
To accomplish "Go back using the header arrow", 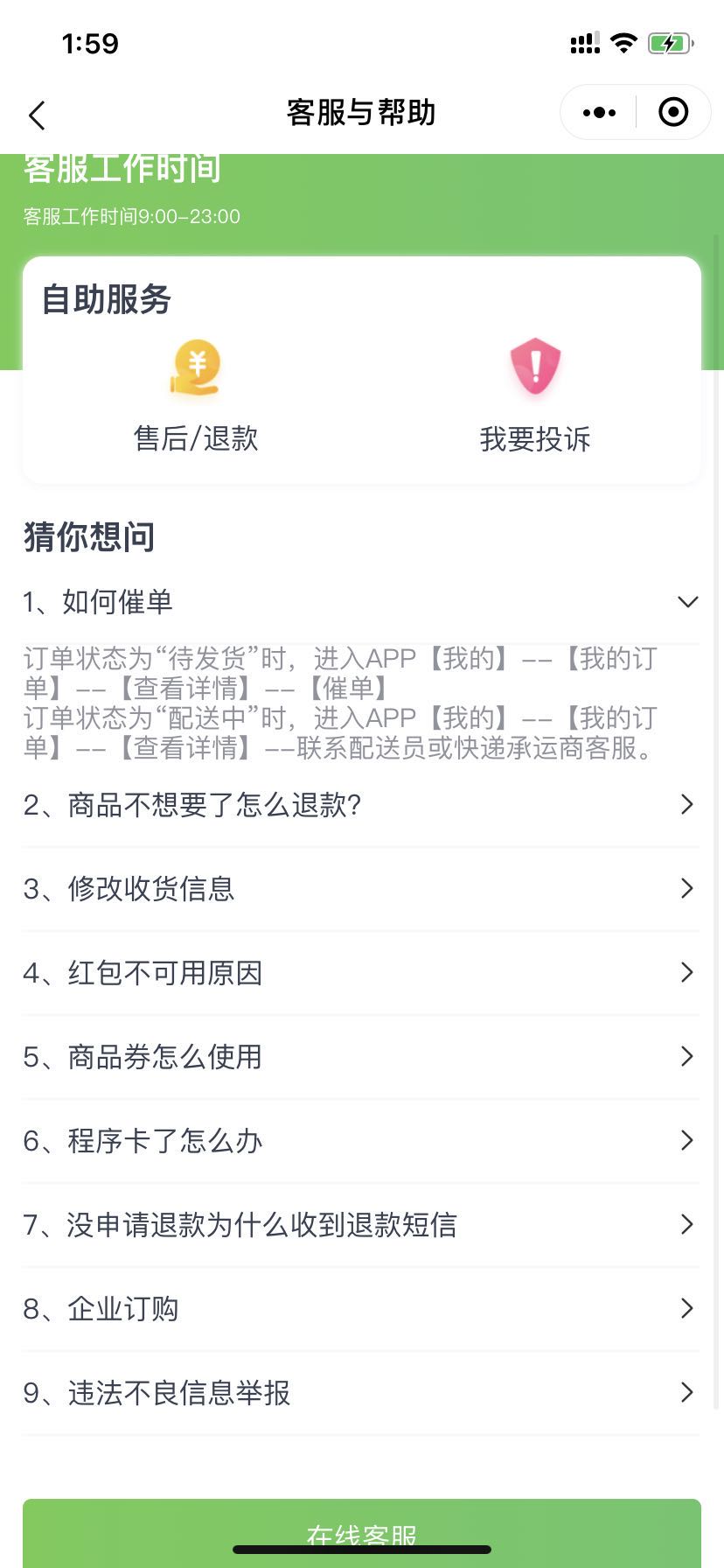I will pos(37,115).
